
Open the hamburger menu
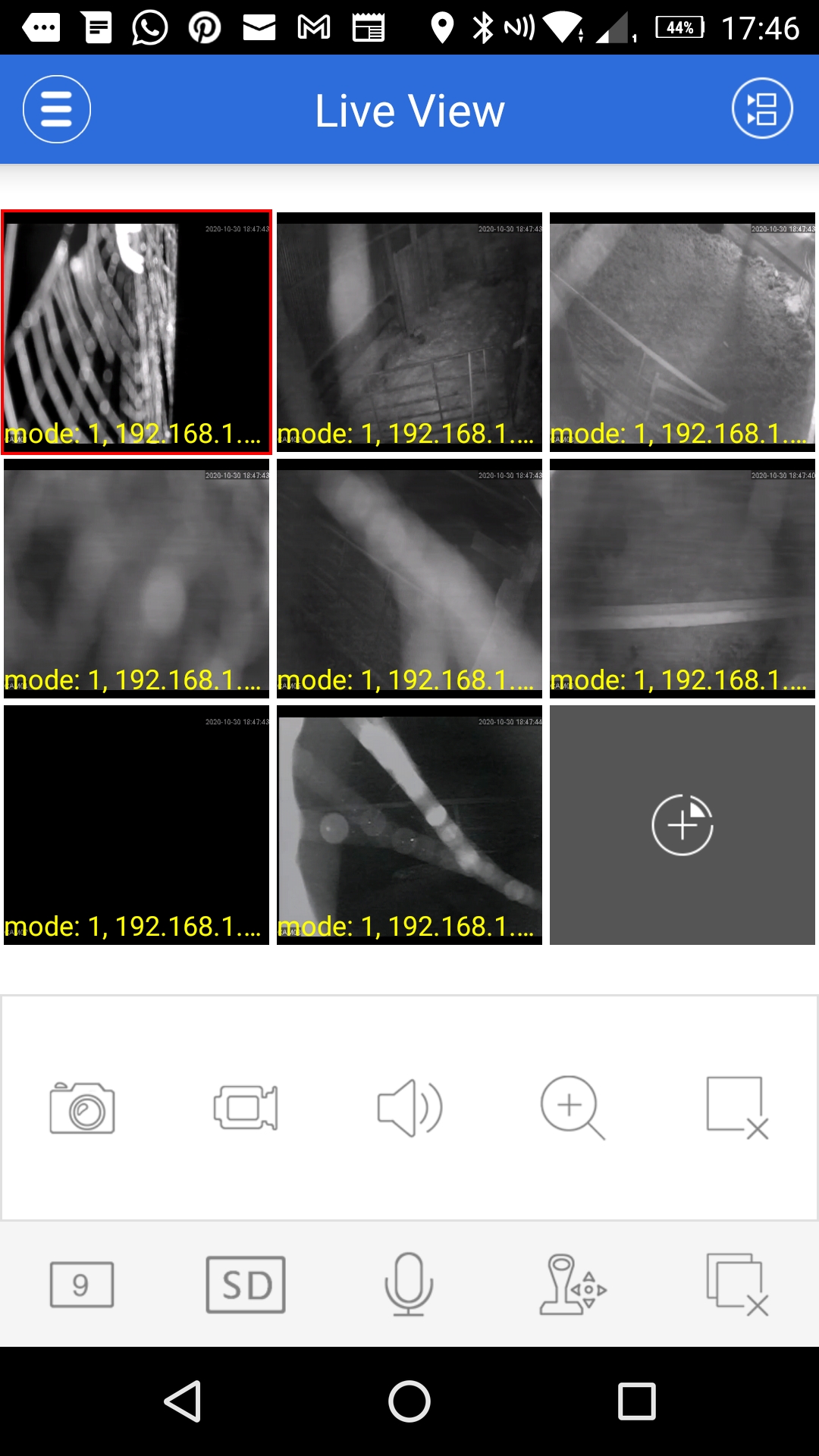[57, 109]
